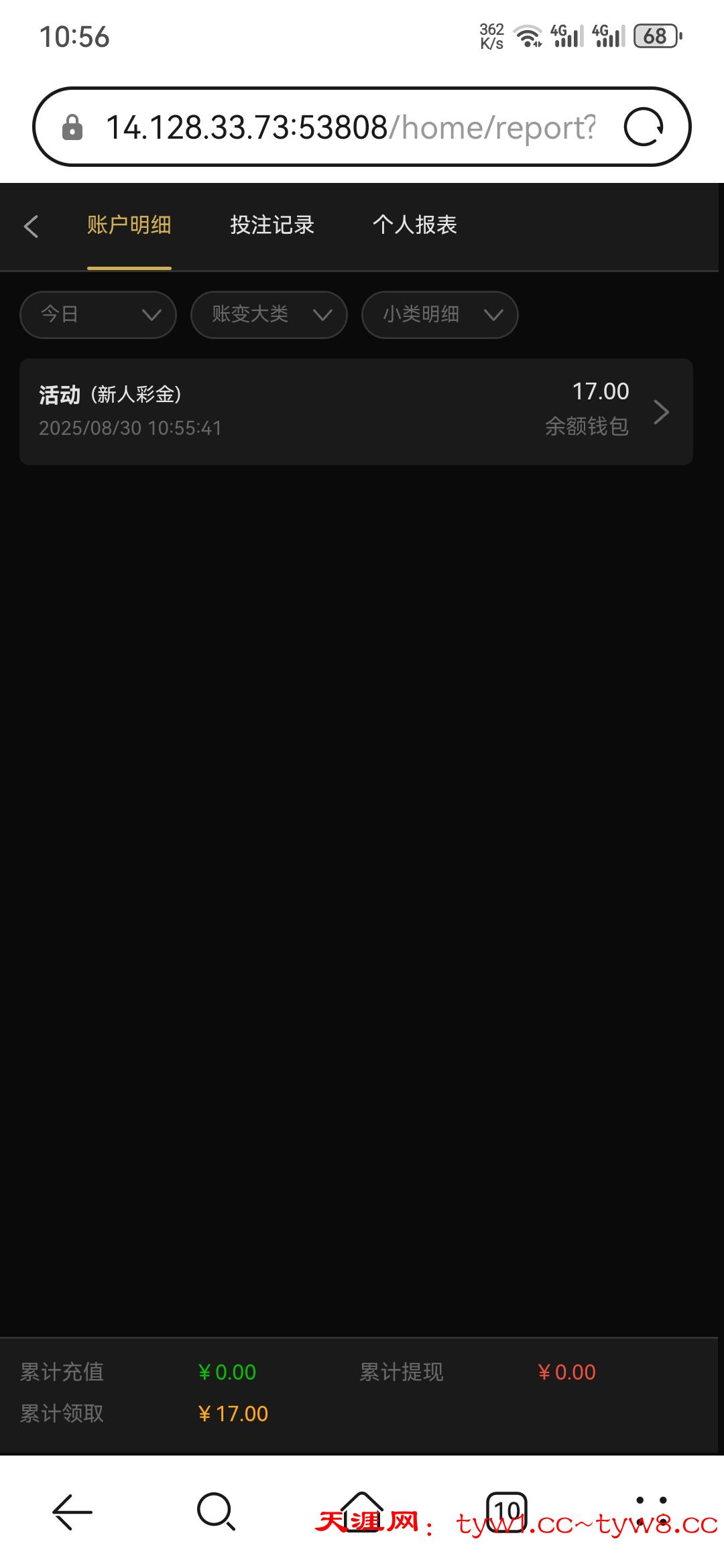Tap the browser address bar URL

coord(349,127)
